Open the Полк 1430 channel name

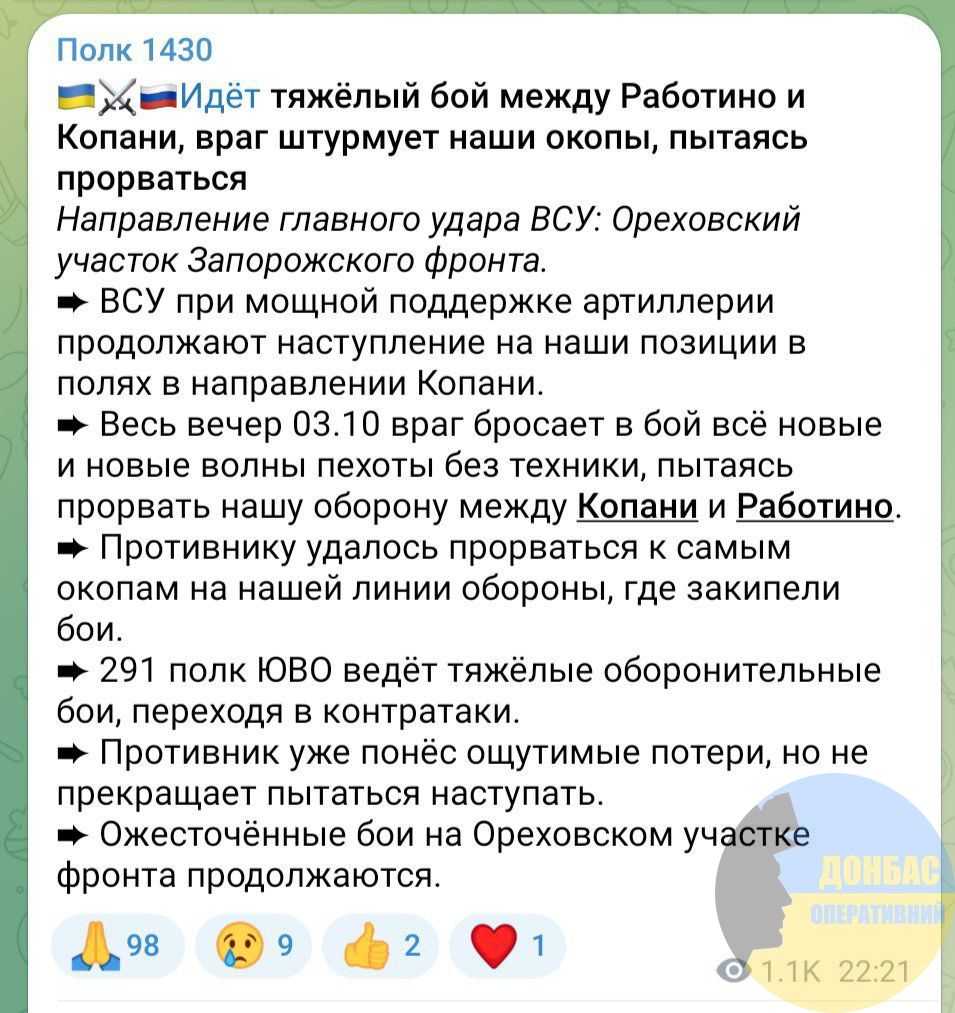point(134,48)
